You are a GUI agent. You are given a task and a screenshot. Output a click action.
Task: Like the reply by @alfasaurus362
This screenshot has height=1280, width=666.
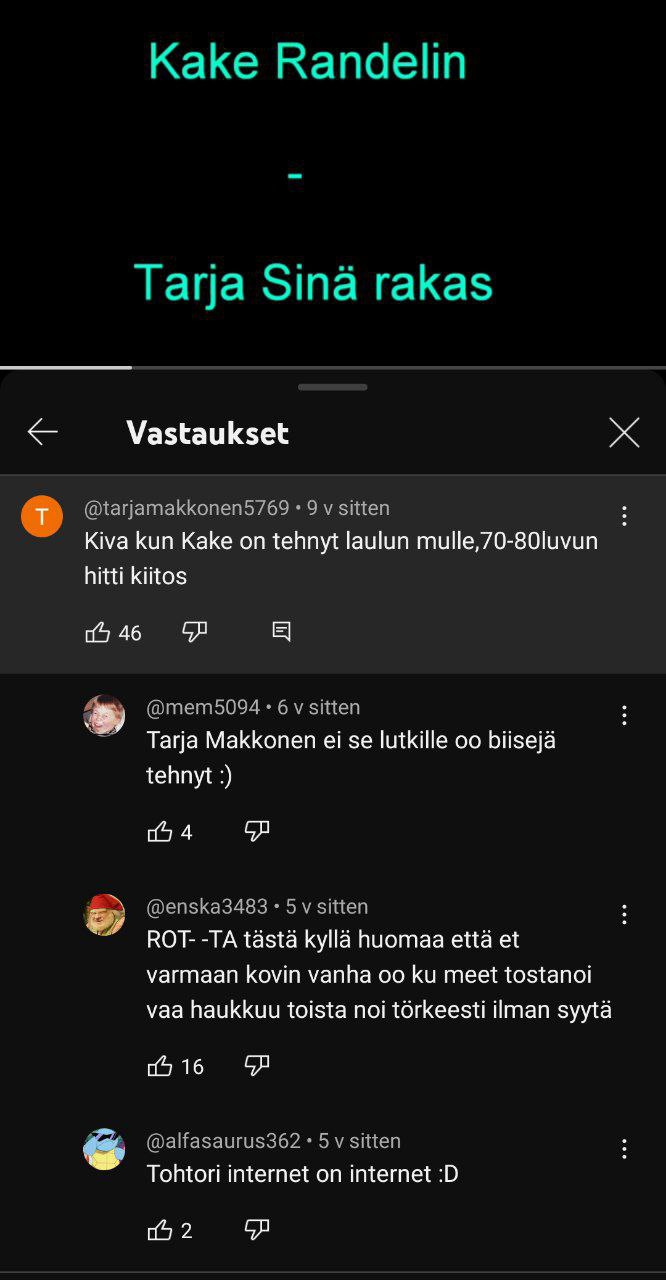pyautogui.click(x=160, y=1230)
